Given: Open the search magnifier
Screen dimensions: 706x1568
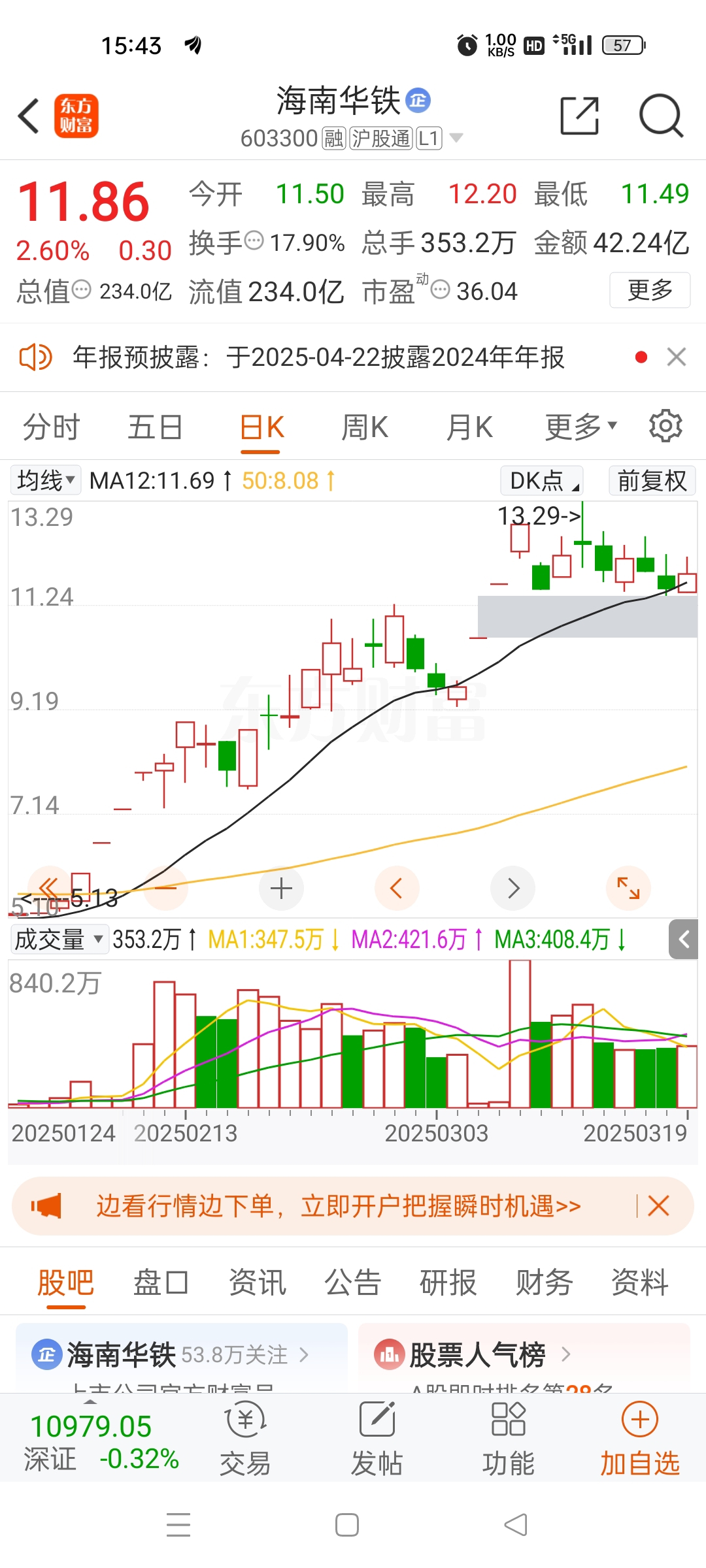Looking at the screenshot, I should coord(661,116).
